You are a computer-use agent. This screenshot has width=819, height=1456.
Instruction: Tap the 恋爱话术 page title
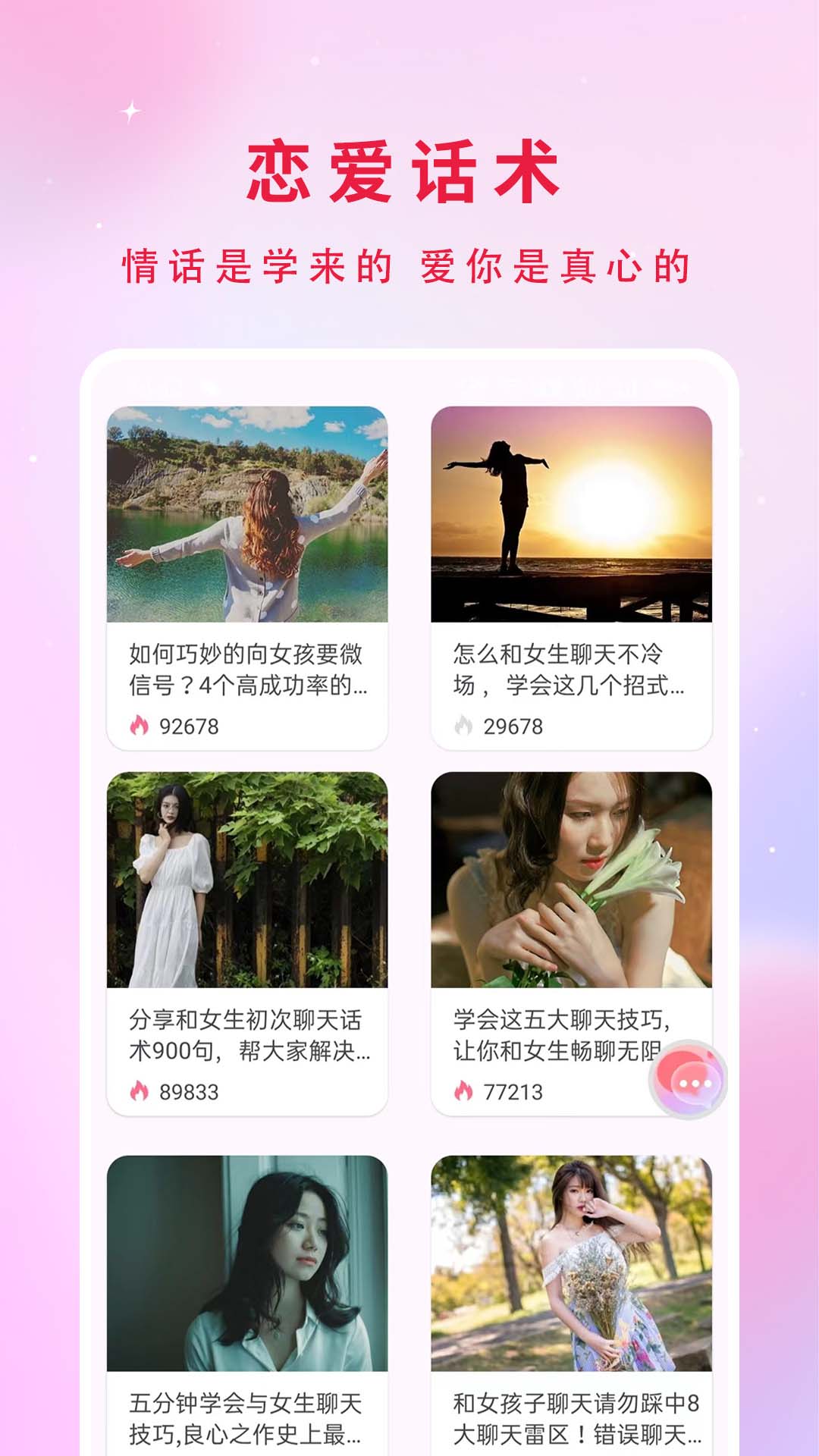[x=409, y=168]
